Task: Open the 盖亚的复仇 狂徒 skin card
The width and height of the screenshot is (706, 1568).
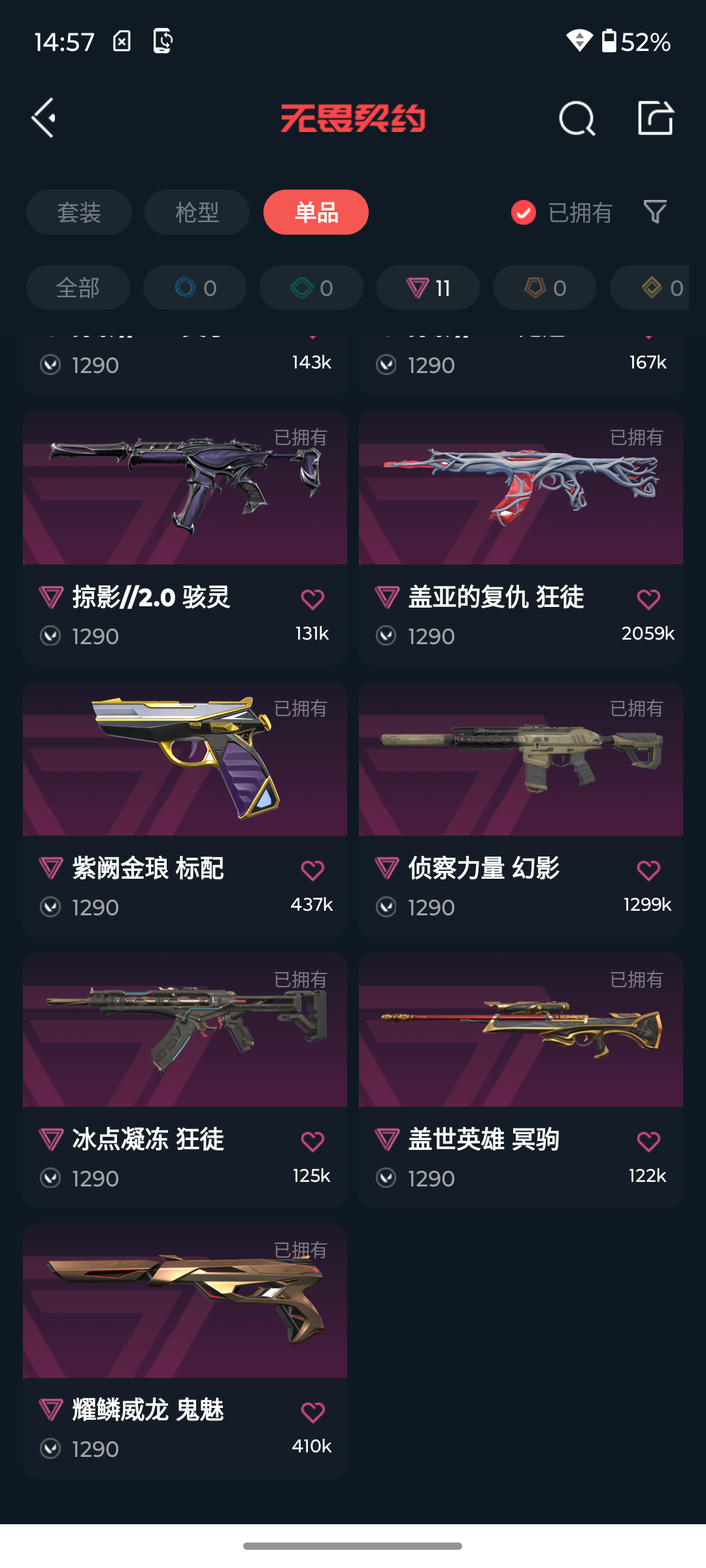Action: [521, 538]
